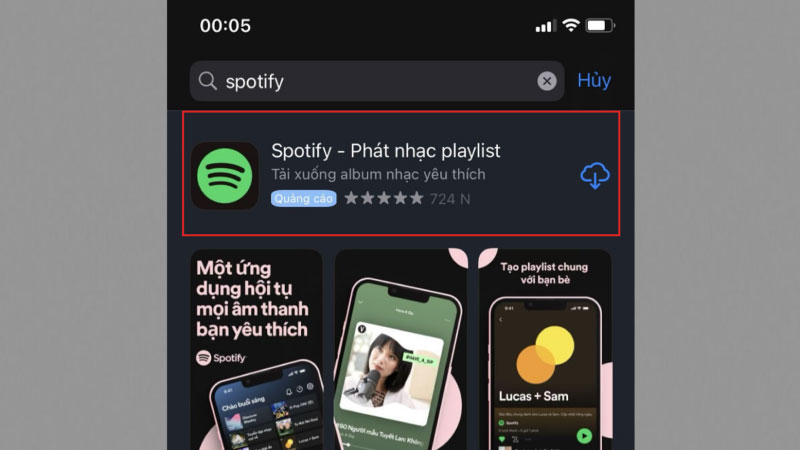Cancel the search with Hủy
800x450 pixels.
point(594,81)
